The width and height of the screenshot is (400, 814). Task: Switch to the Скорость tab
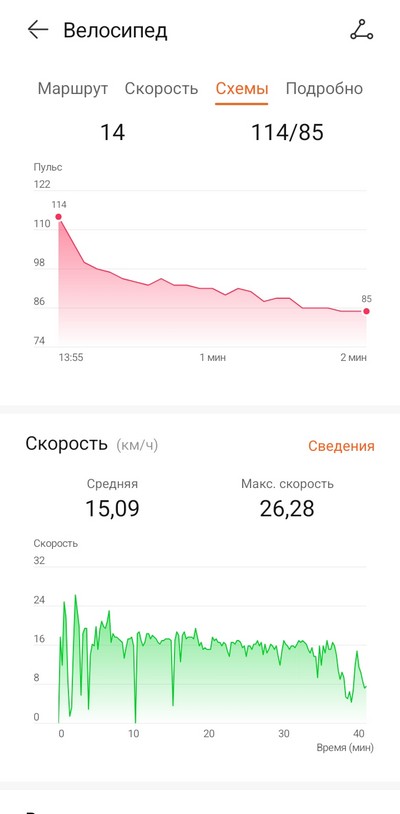[x=161, y=88]
